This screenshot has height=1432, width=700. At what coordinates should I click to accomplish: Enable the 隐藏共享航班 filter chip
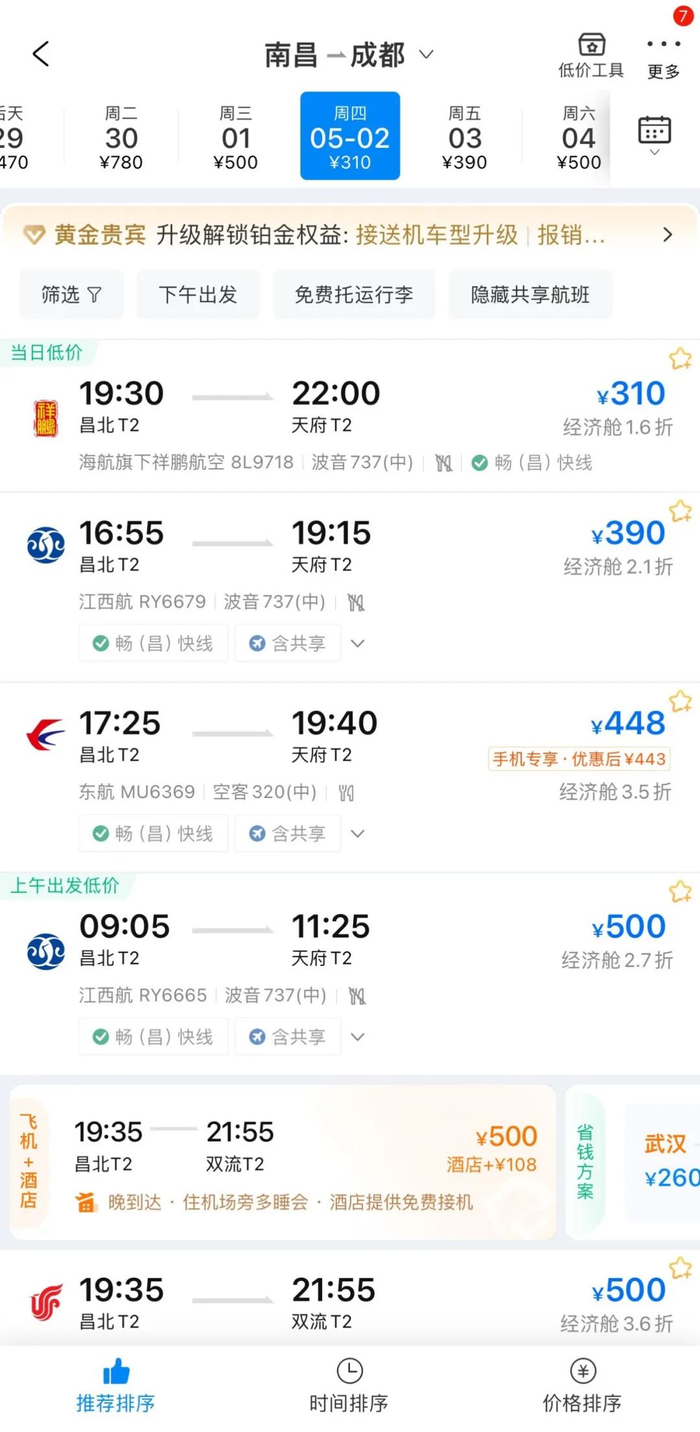530,295
